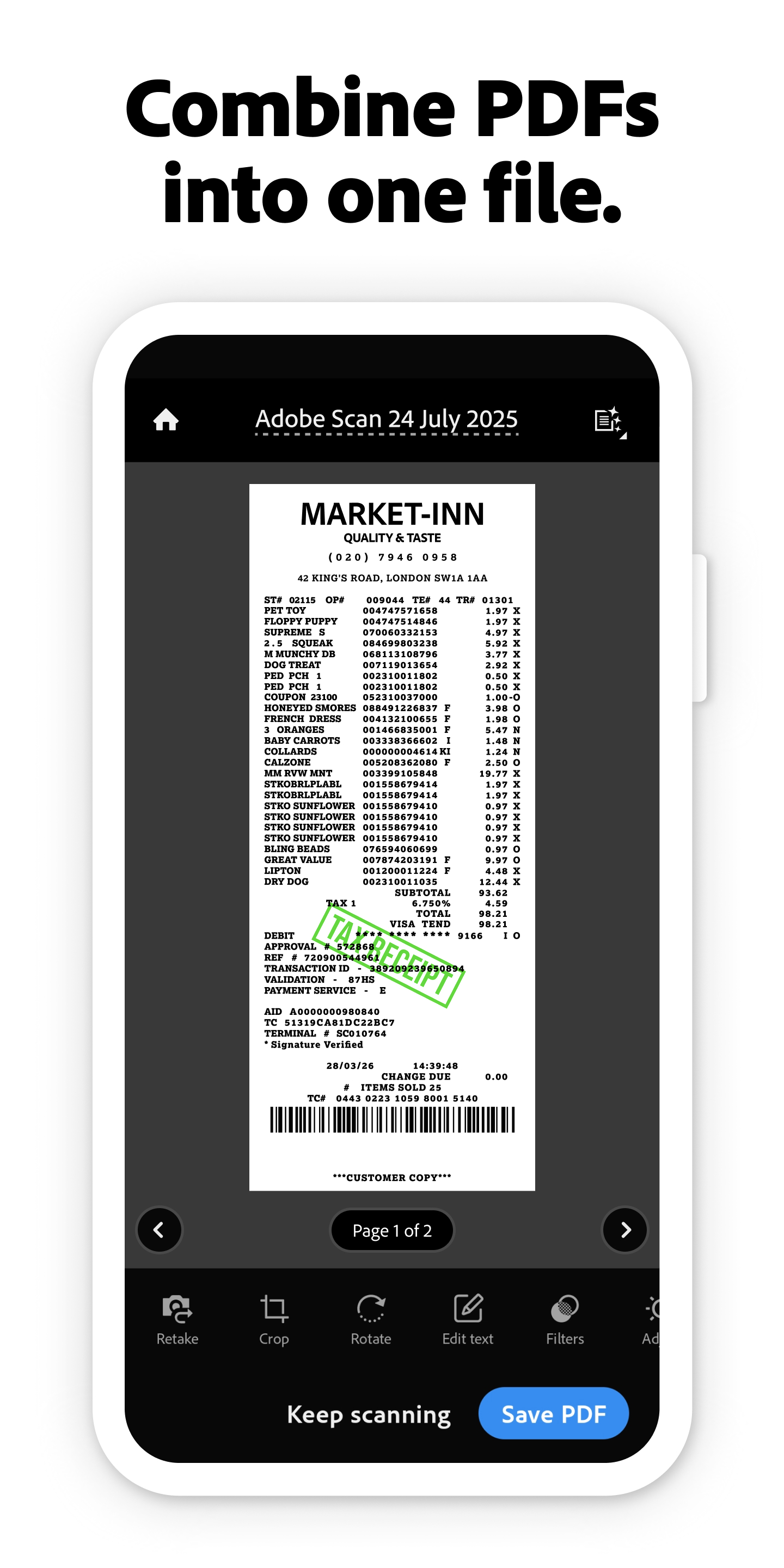The image size is (784, 1568).
Task: Tap the Page 1 of 2 indicator
Action: tap(391, 1230)
